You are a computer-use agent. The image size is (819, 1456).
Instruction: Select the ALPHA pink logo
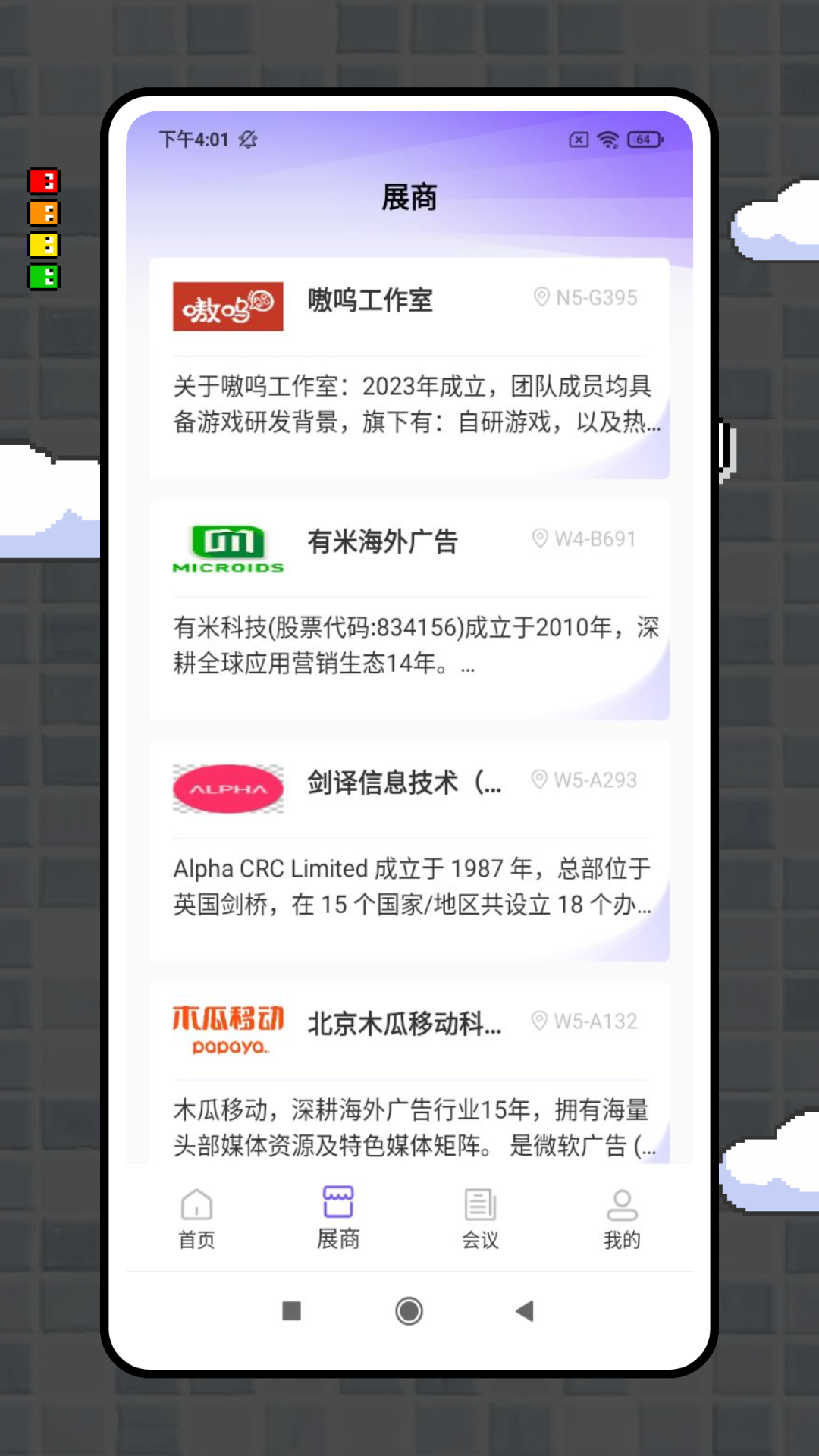click(x=227, y=789)
